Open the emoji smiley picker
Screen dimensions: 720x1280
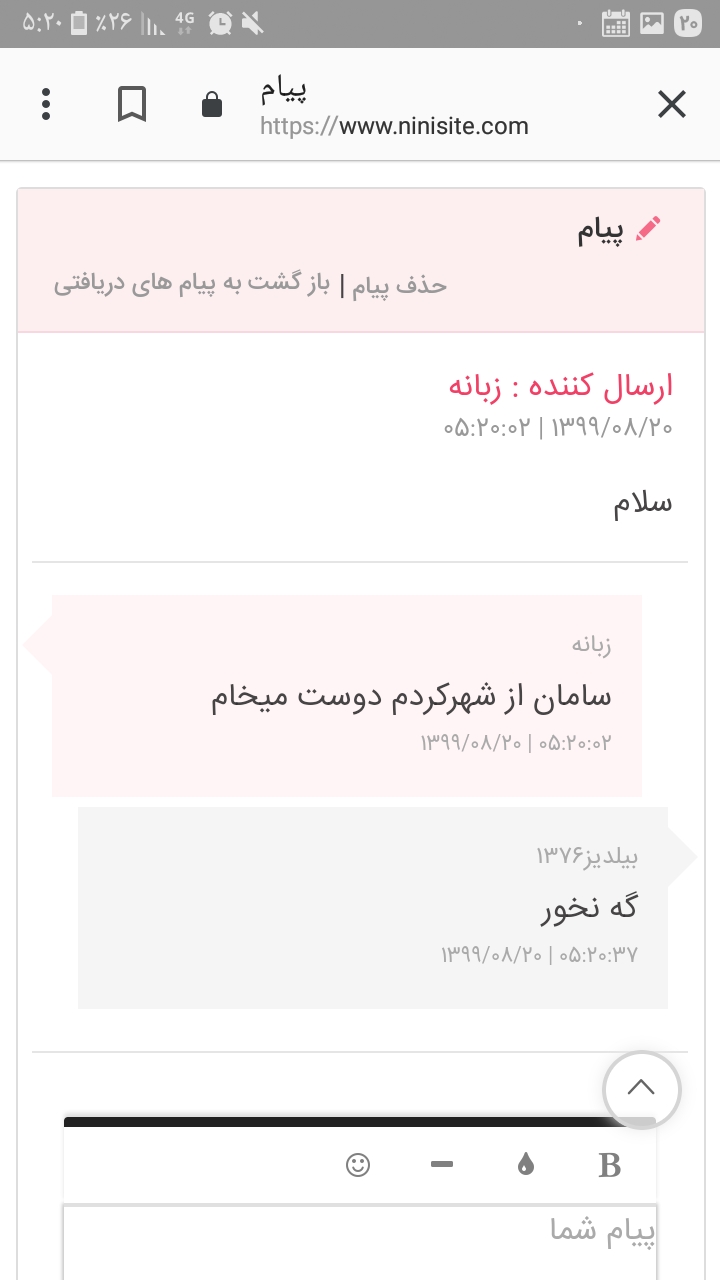[x=358, y=1165]
